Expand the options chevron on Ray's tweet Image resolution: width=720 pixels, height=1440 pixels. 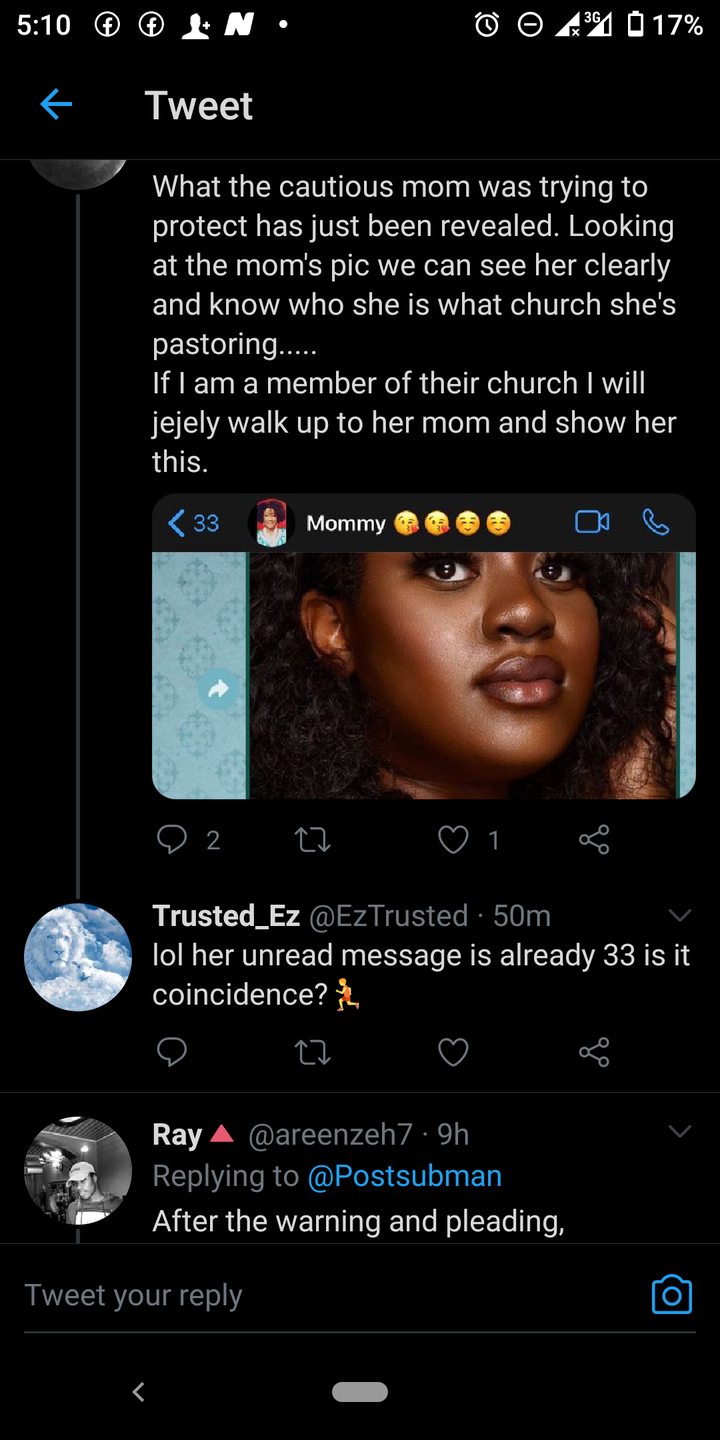(680, 1132)
